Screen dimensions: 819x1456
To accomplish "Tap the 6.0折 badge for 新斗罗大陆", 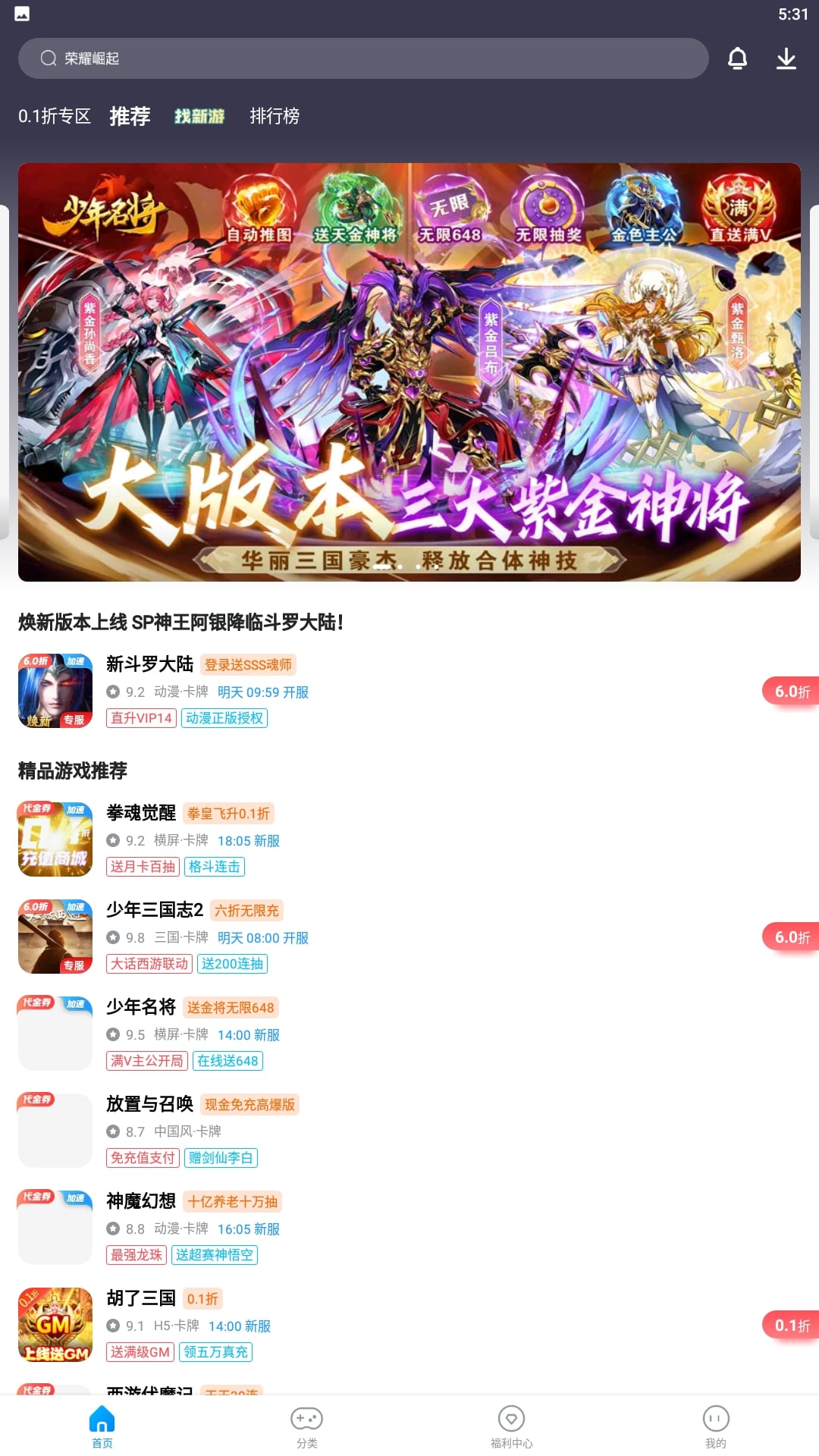I will (x=791, y=692).
